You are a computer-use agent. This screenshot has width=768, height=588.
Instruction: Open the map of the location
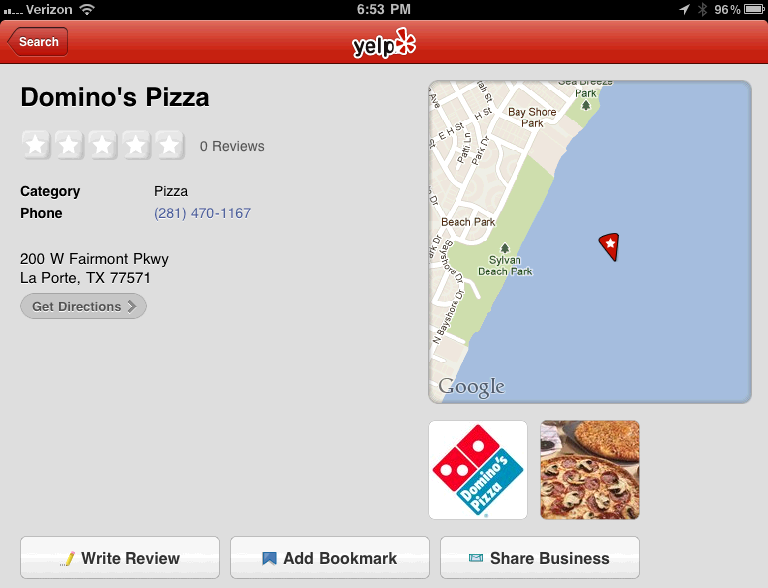[589, 242]
